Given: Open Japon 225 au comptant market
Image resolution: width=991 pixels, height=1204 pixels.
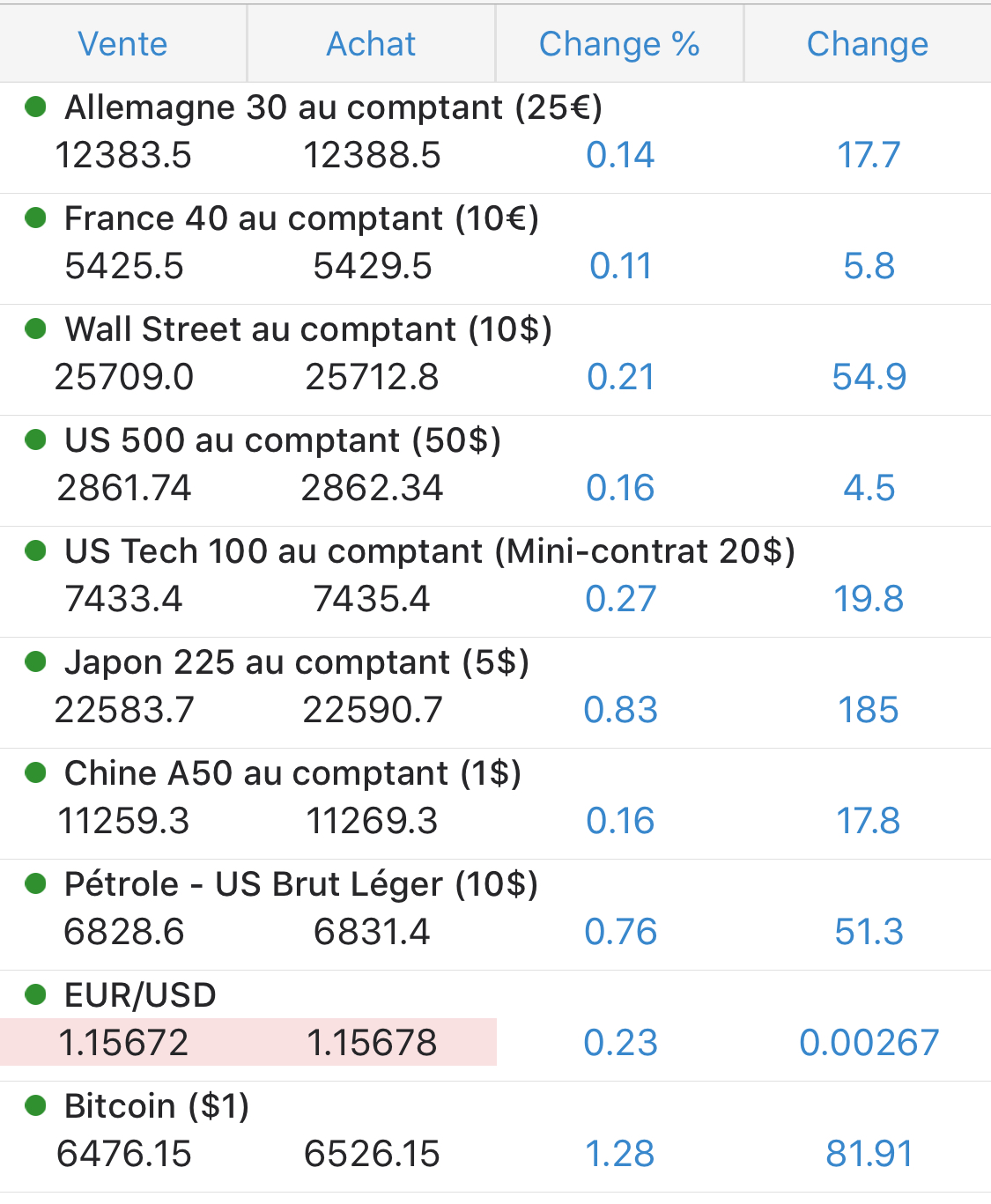Looking at the screenshot, I should [x=297, y=663].
